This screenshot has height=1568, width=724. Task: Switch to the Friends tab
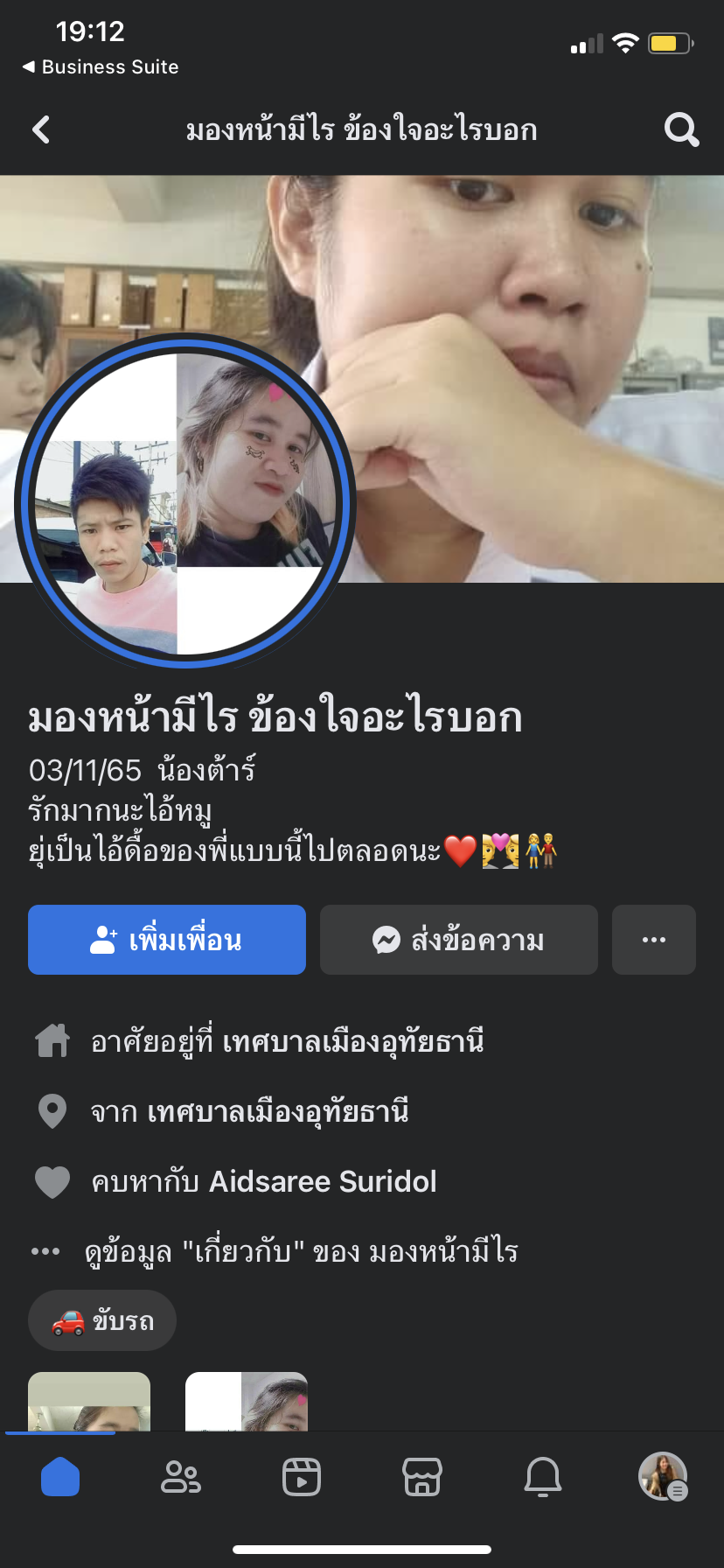[181, 1477]
